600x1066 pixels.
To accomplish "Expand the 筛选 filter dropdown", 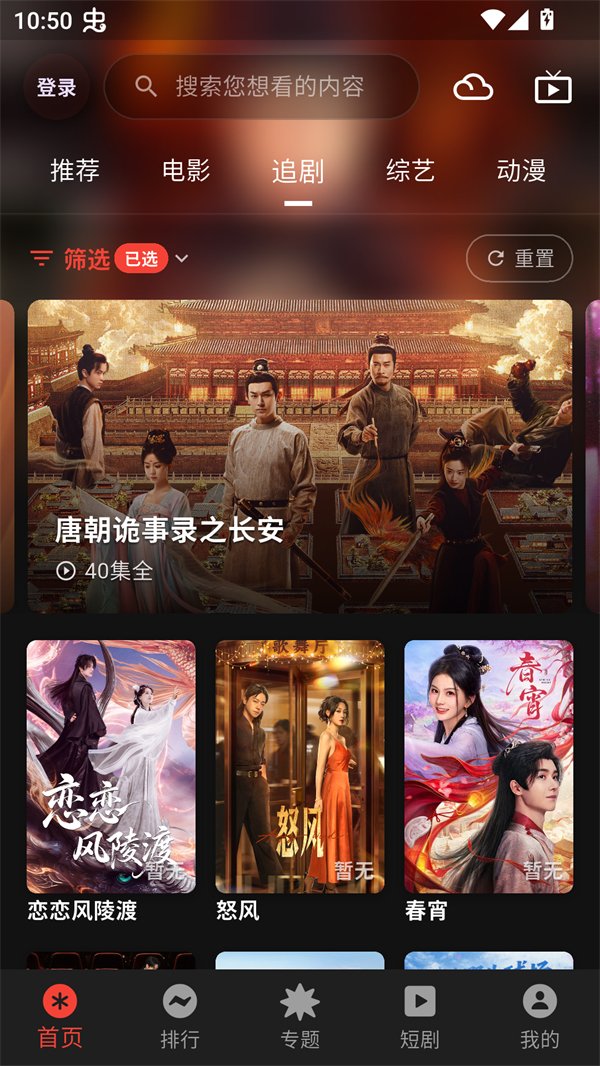I will click(x=110, y=259).
